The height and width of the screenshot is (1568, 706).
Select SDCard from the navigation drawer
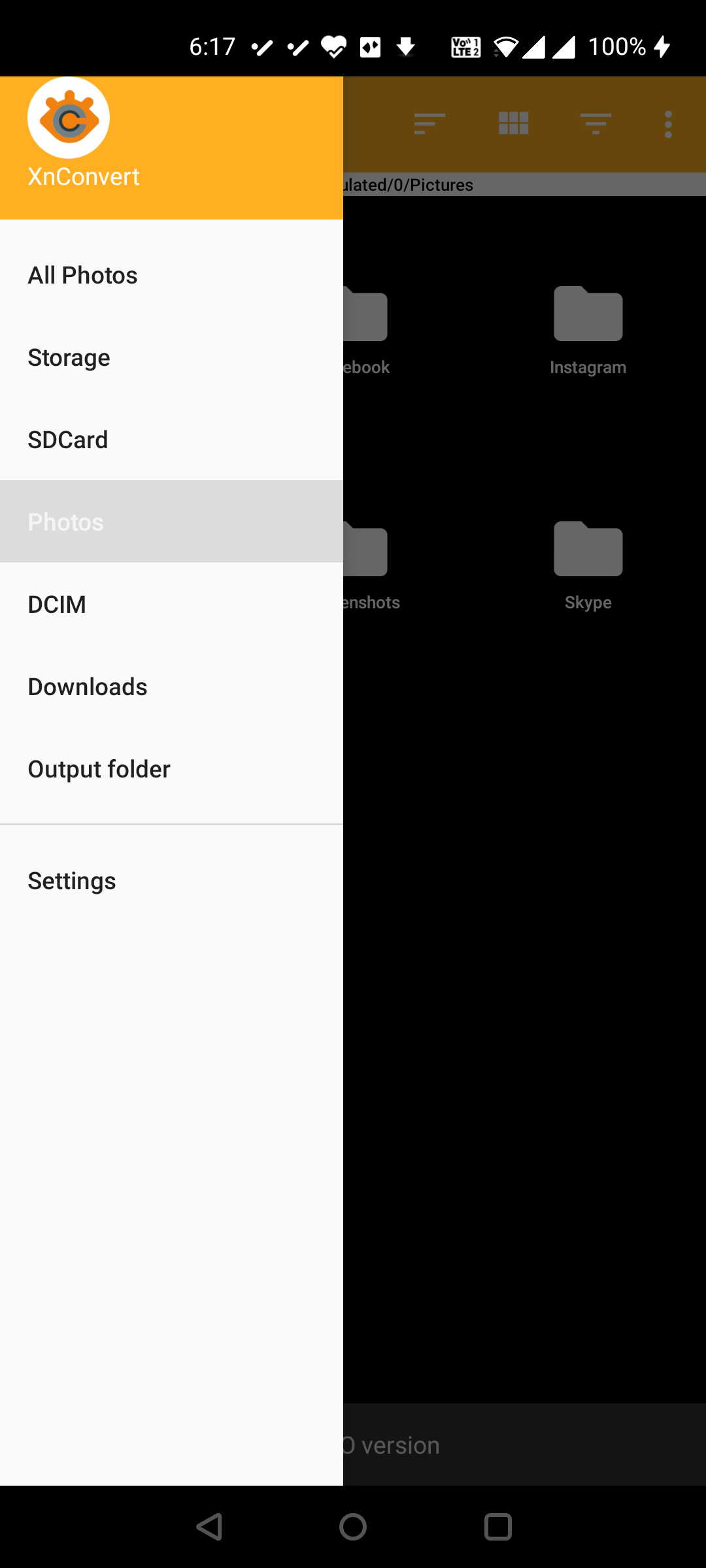pos(68,439)
